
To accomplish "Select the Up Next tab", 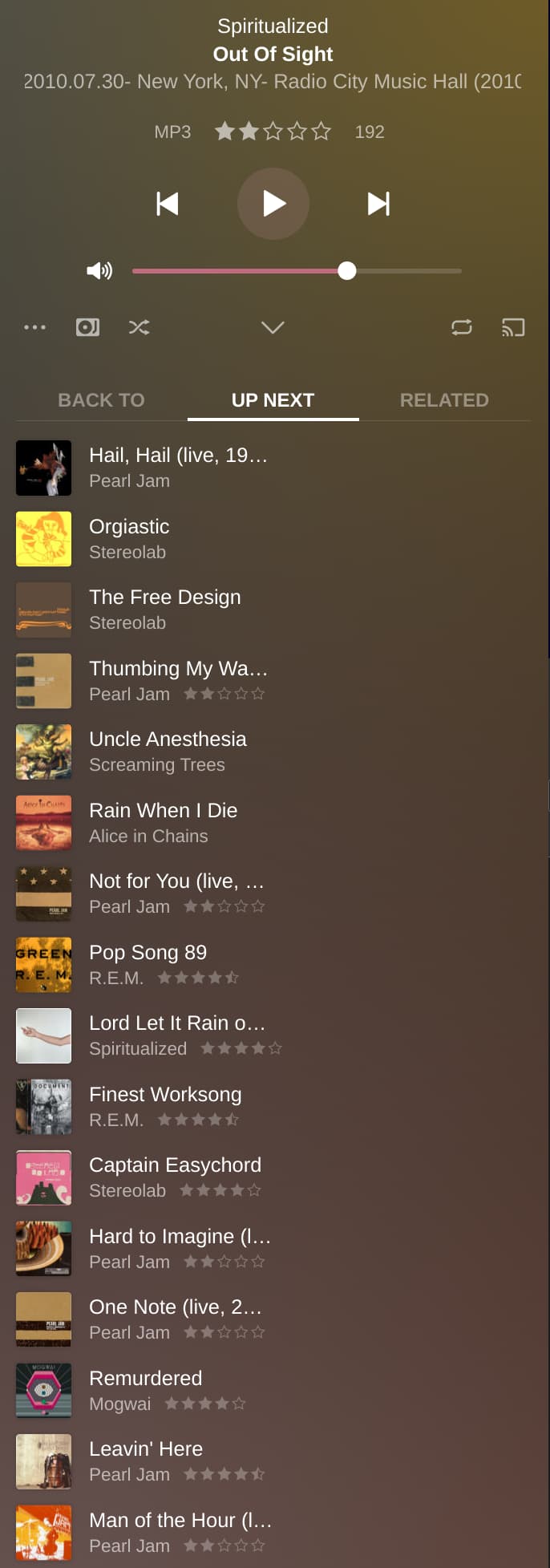I will [x=273, y=400].
